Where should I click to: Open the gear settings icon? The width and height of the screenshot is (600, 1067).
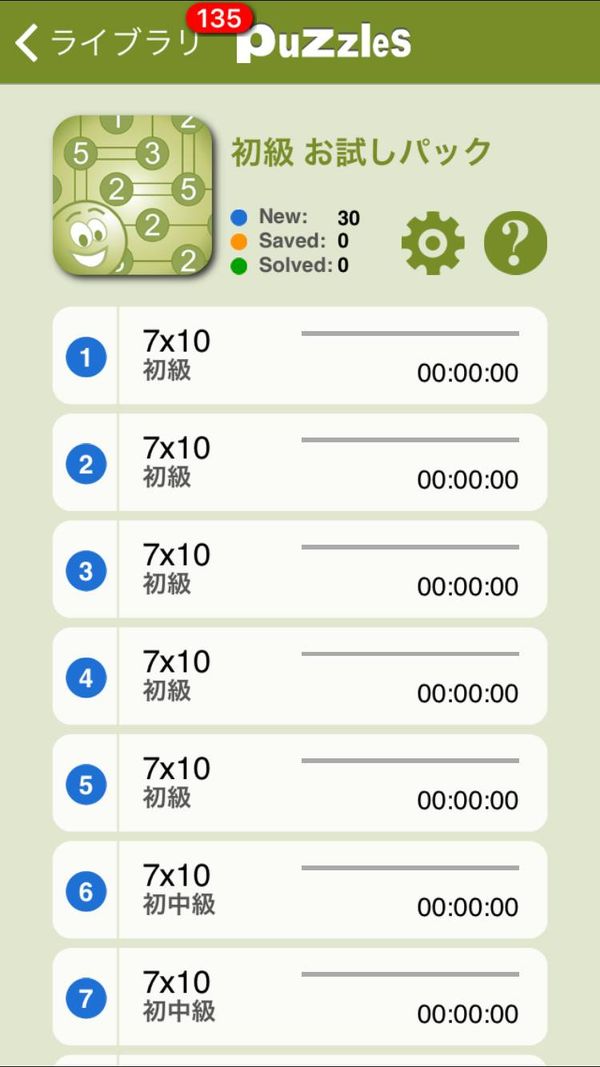pos(433,243)
